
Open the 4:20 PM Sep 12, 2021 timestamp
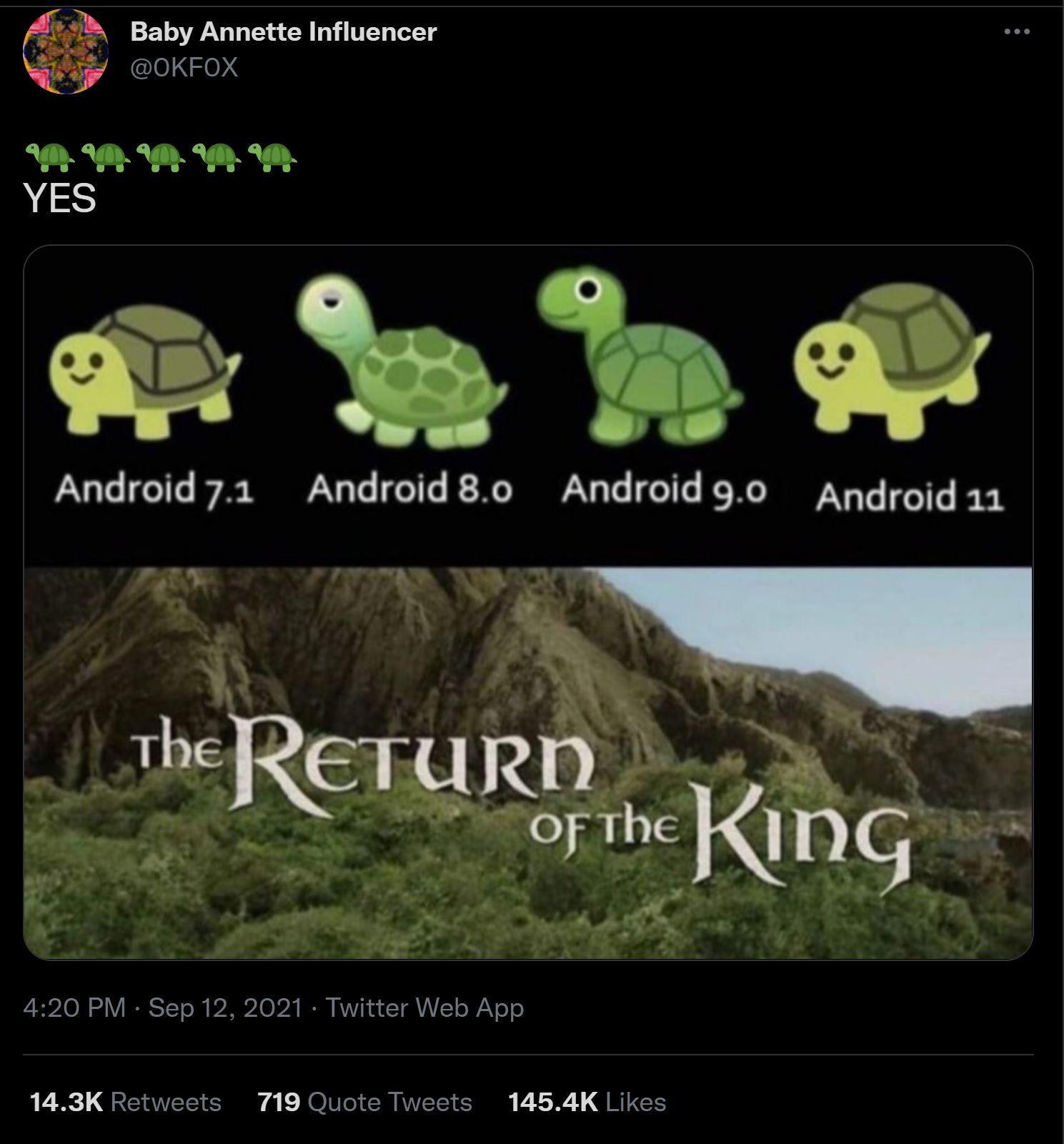tap(163, 1008)
